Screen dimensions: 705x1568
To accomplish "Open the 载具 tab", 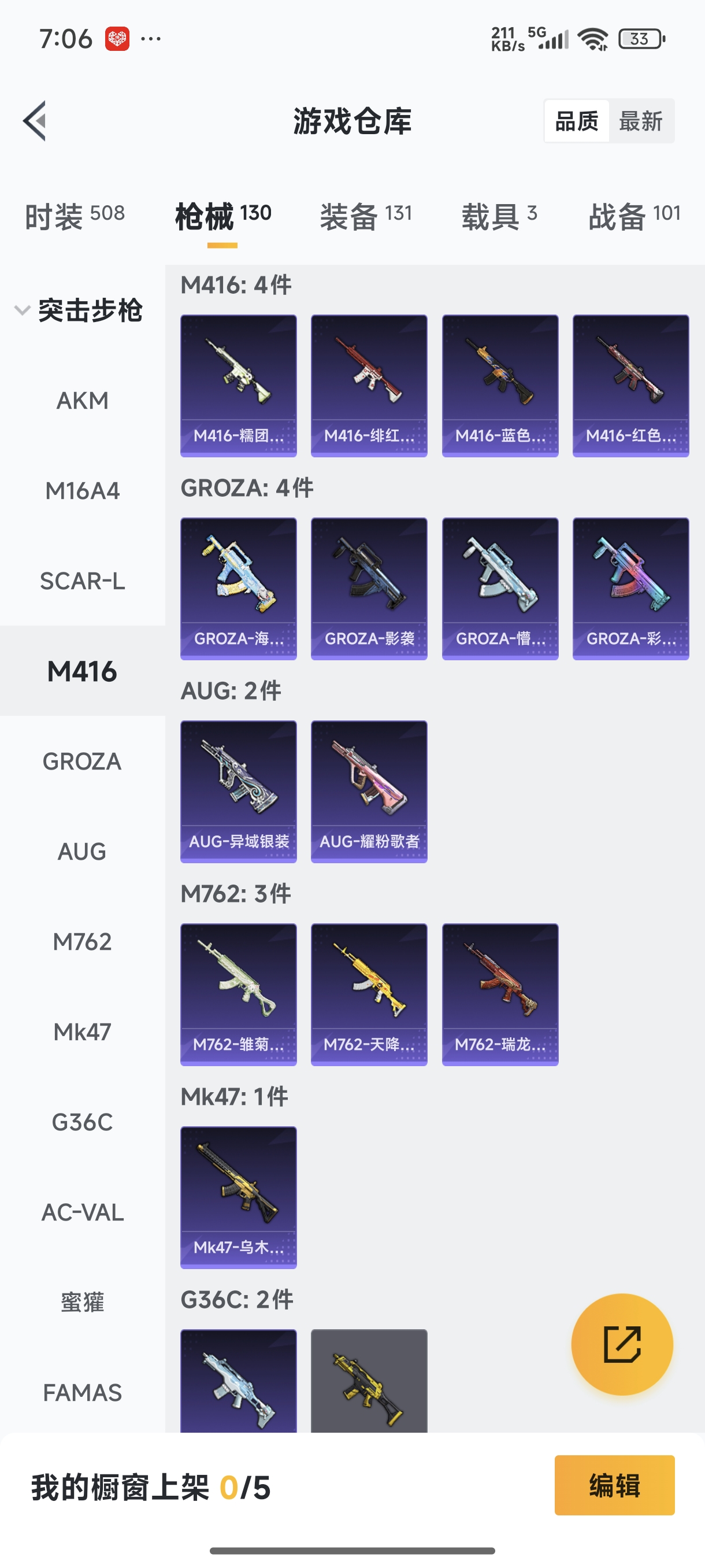I will (x=499, y=216).
